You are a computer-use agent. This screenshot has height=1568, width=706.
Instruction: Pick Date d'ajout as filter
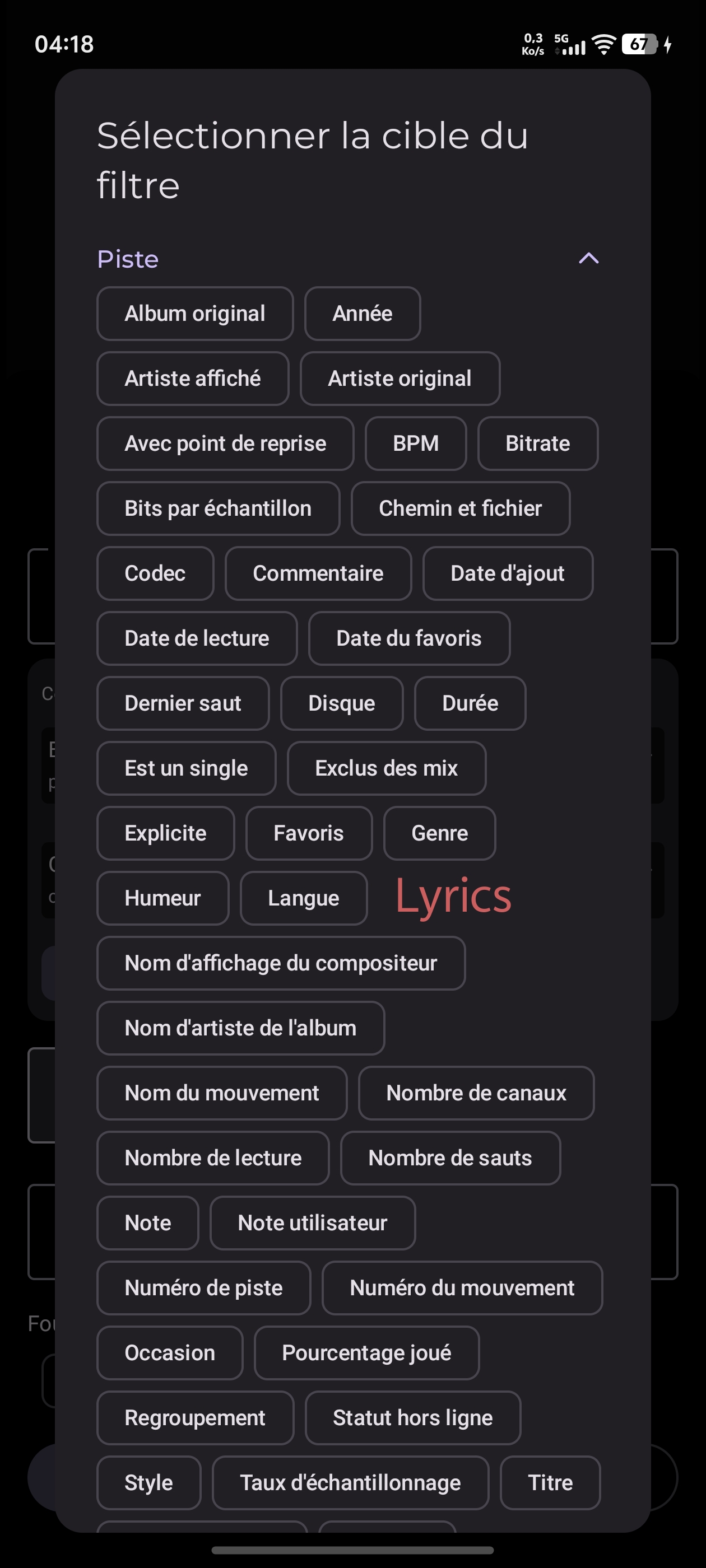(508, 573)
